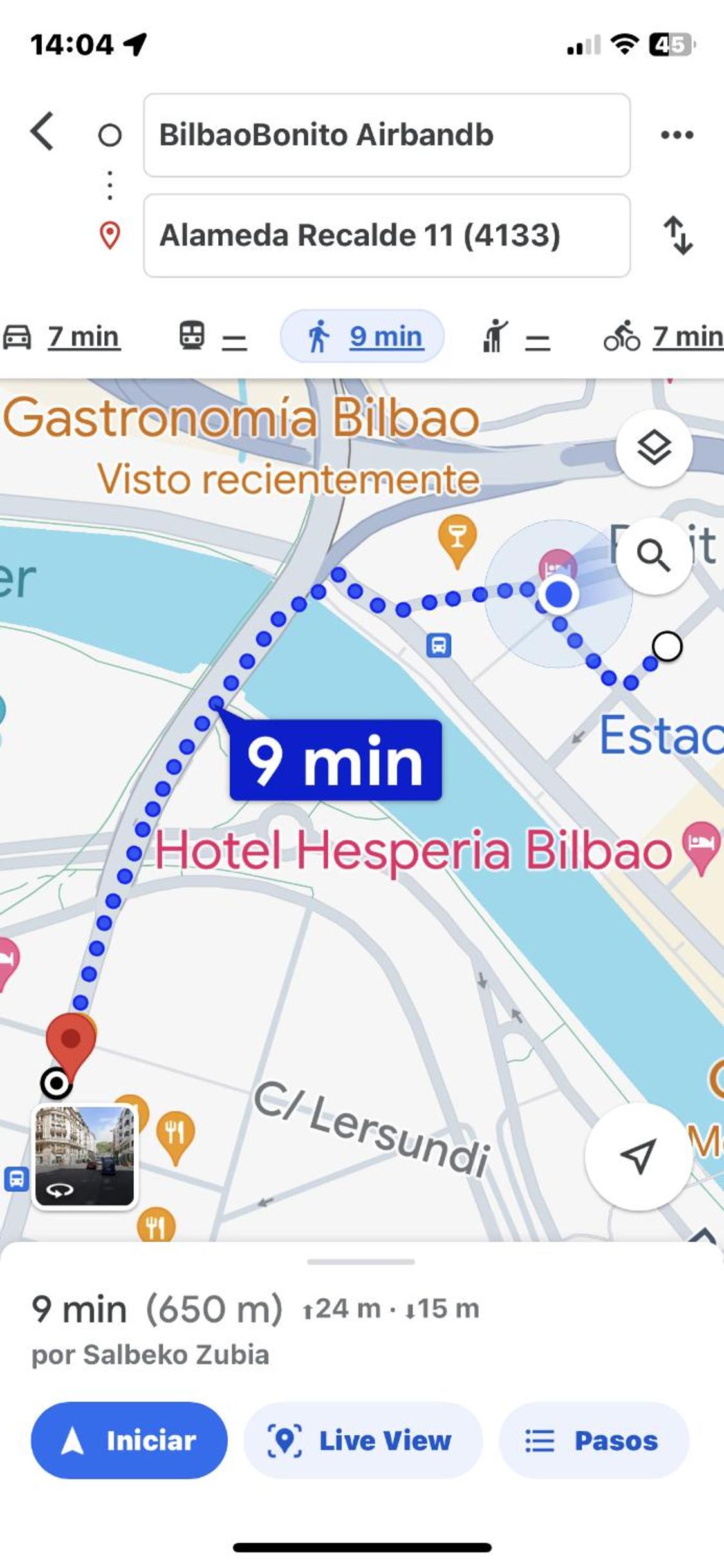Image resolution: width=724 pixels, height=1568 pixels.
Task: Tap the current location blue dot
Action: 559,596
